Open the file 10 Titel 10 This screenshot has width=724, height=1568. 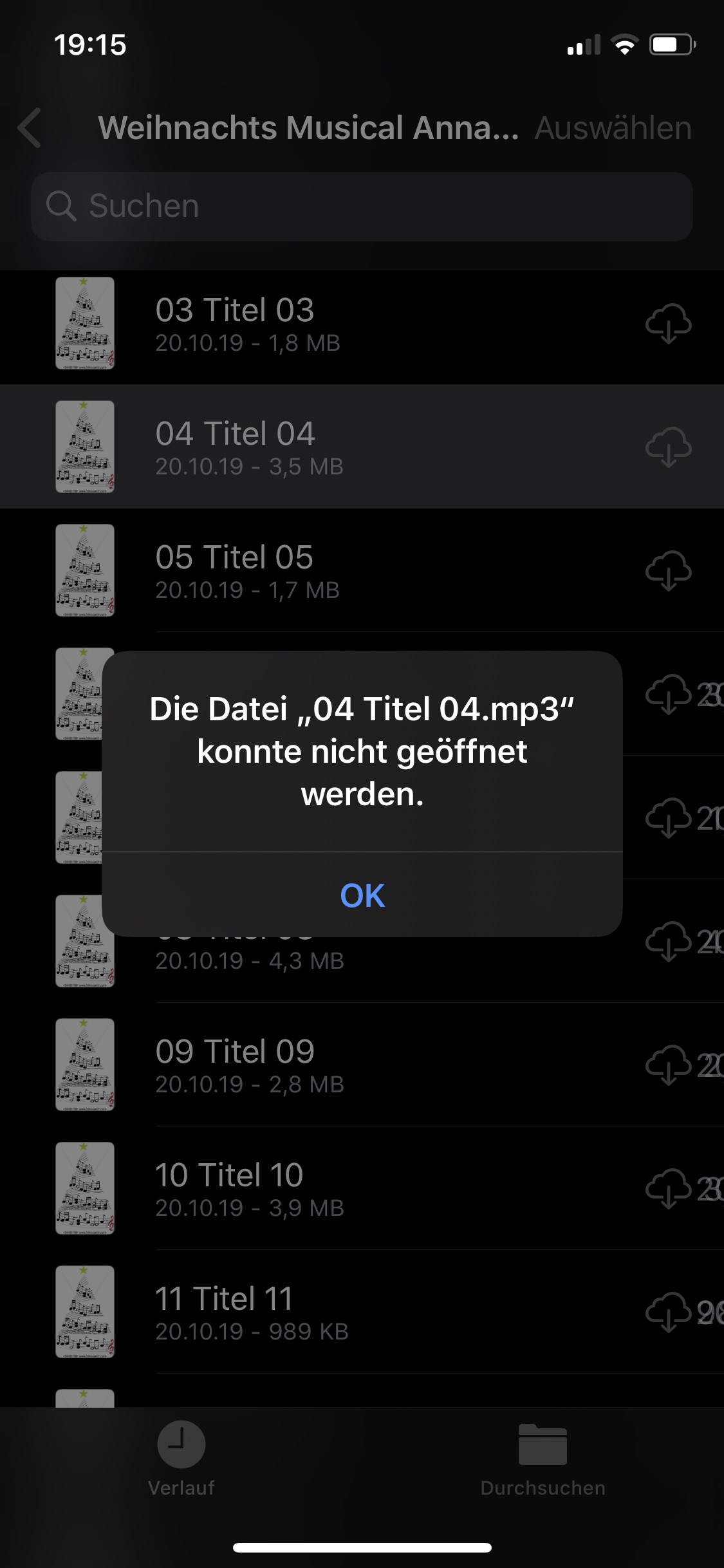(229, 1188)
